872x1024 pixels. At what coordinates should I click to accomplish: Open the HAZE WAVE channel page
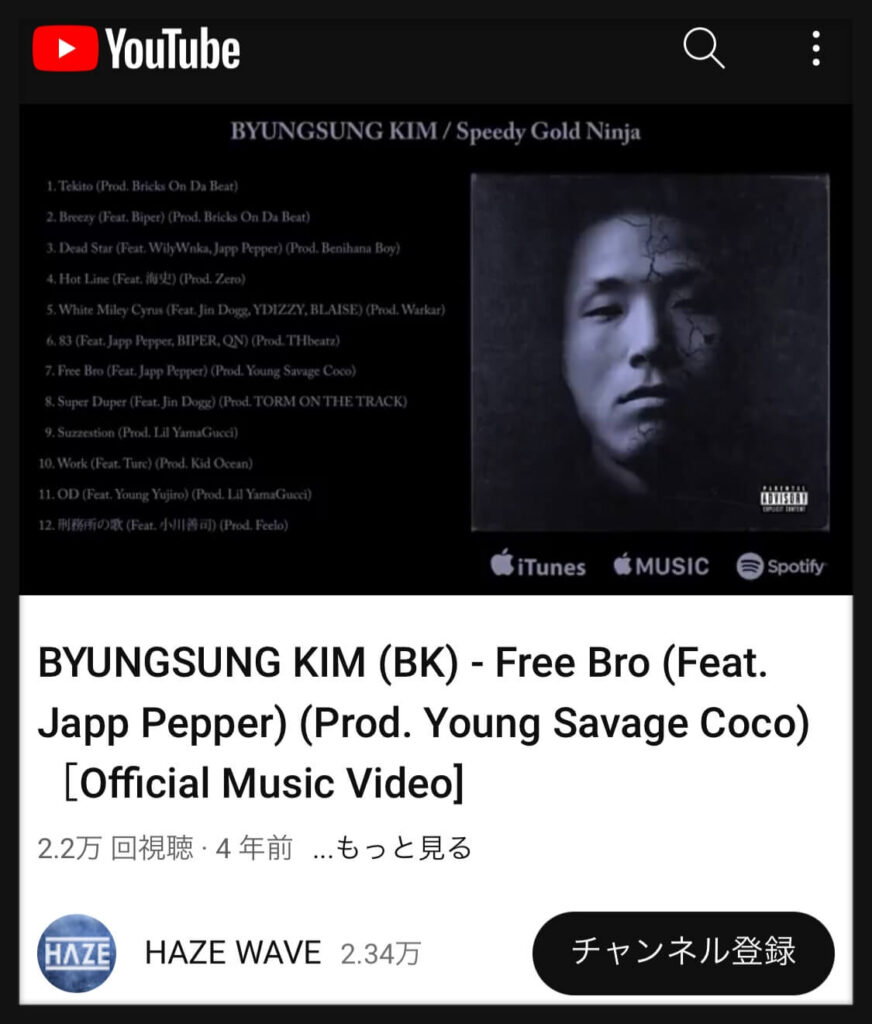pos(232,952)
